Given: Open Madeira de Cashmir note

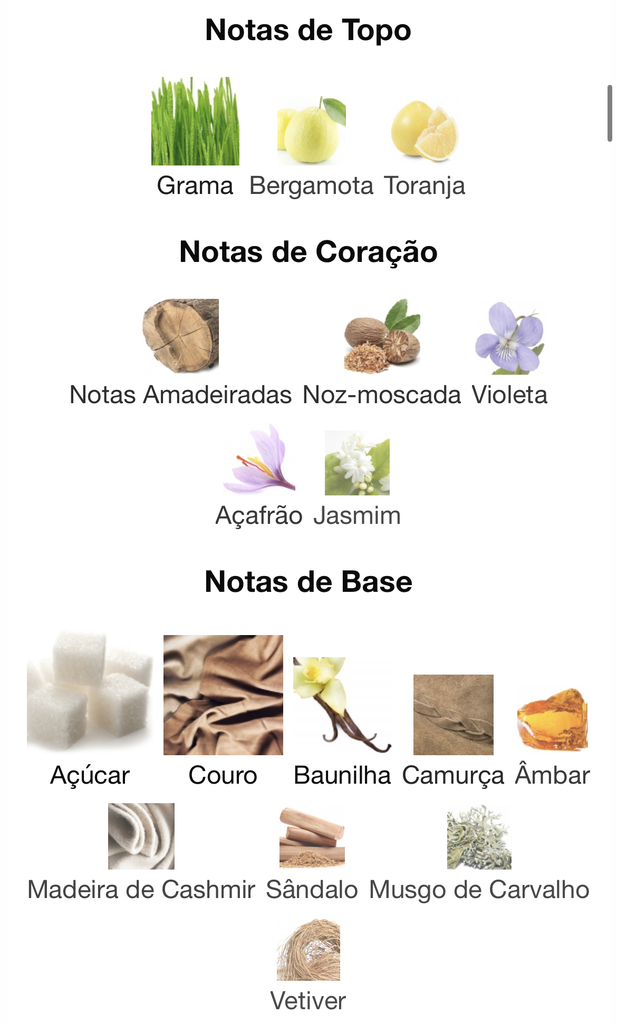Looking at the screenshot, I should click(x=141, y=852).
